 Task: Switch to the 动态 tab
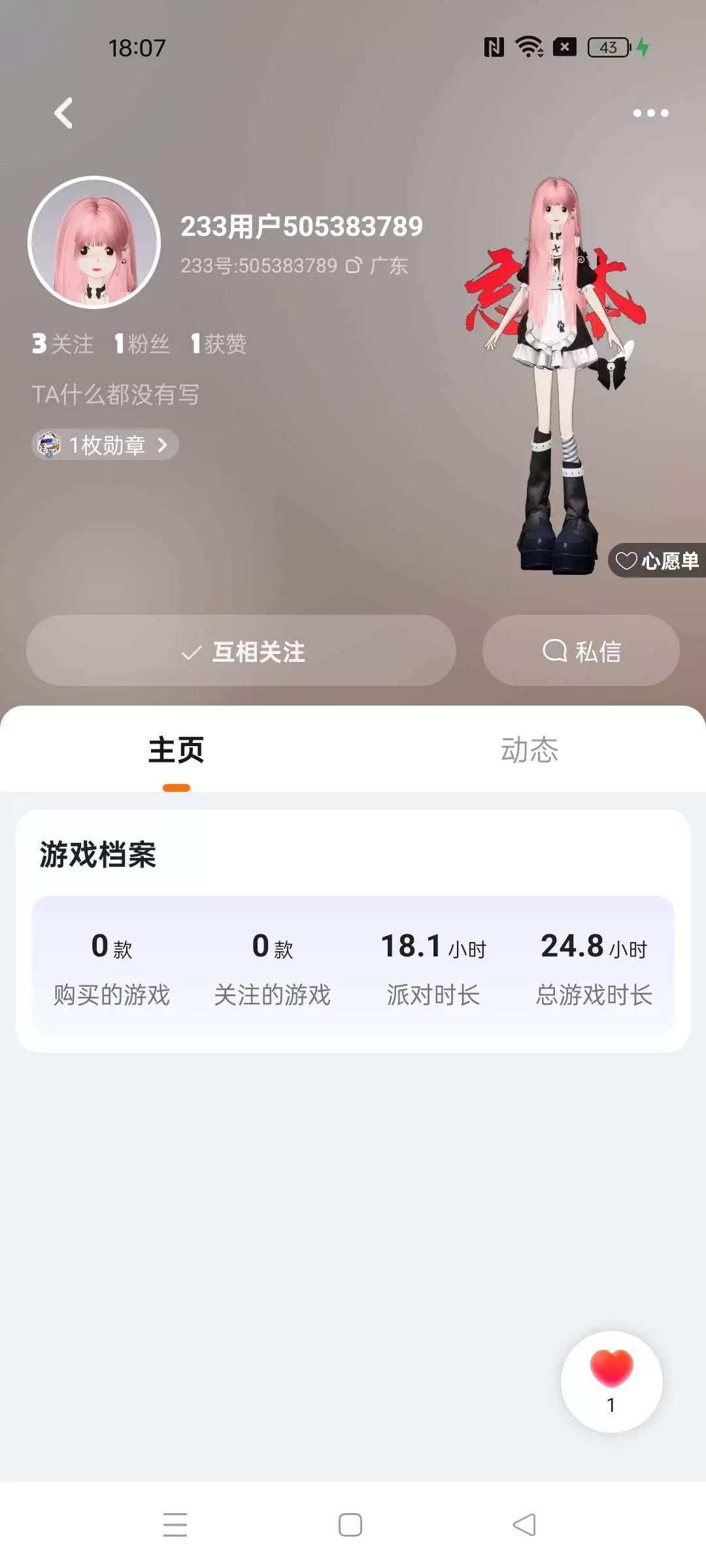[x=529, y=749]
